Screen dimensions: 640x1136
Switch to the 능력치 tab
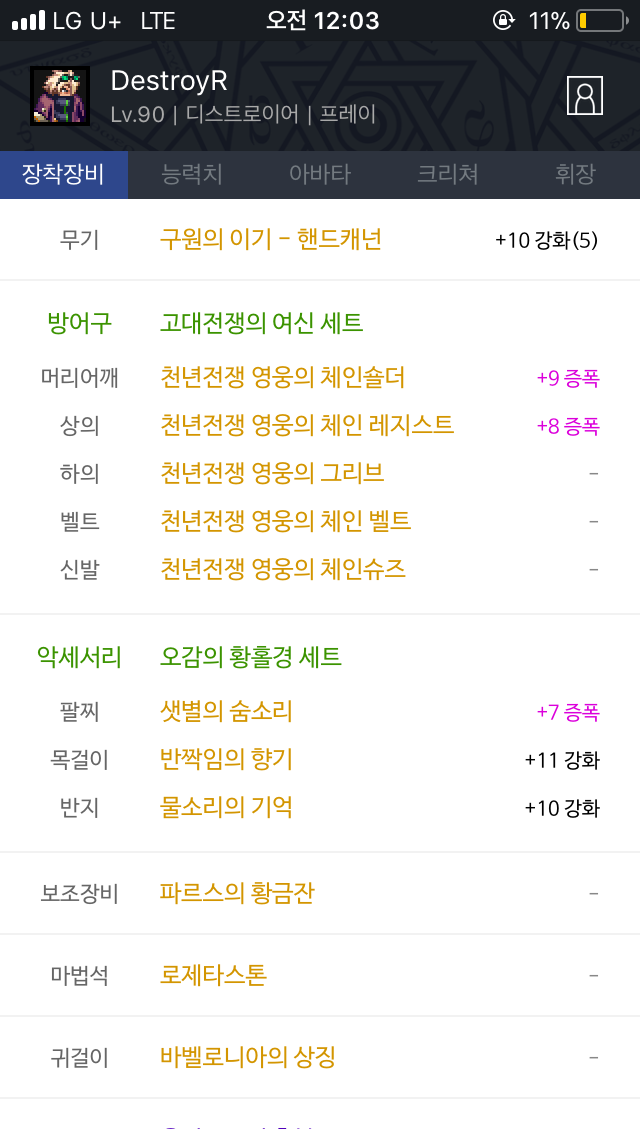point(192,175)
